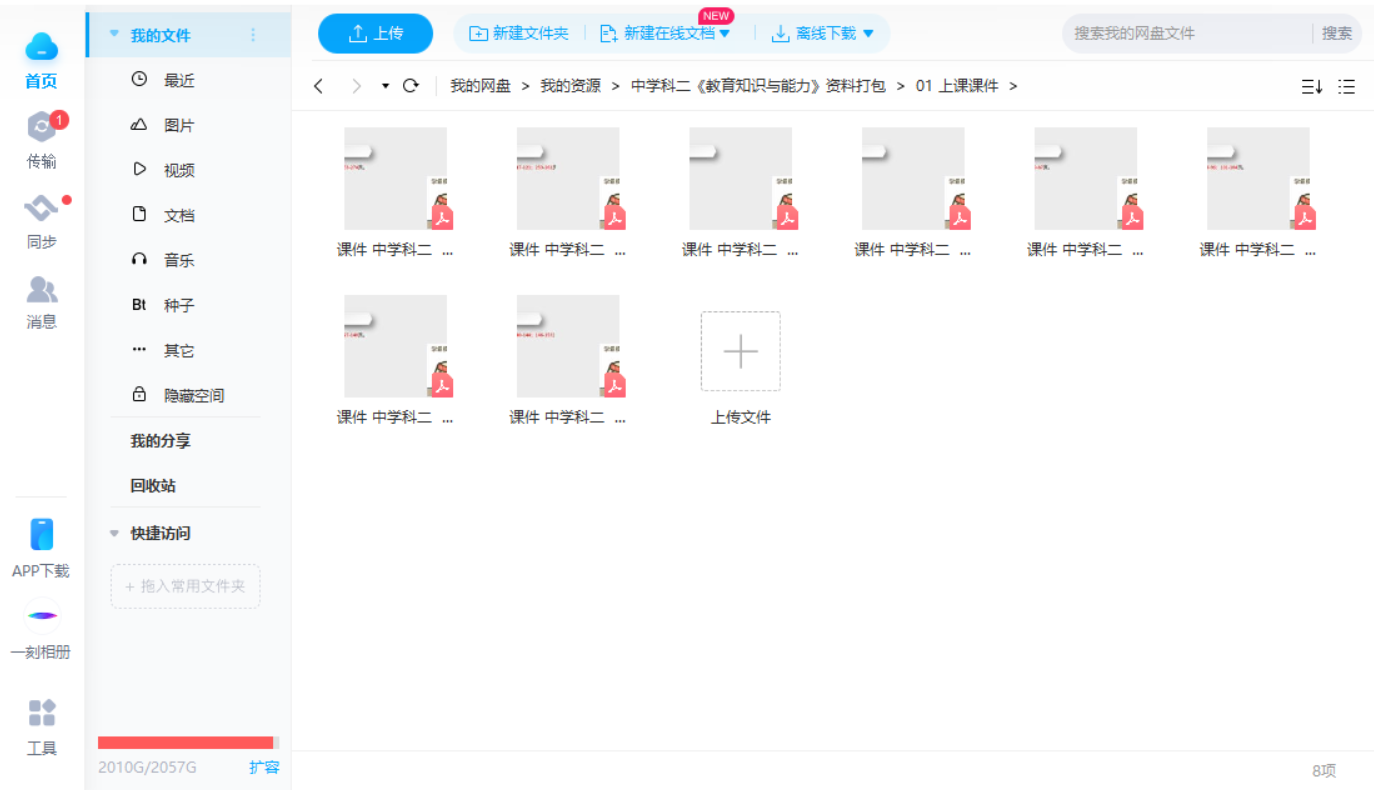This screenshot has width=1374, height=790.
Task: Tap the 上传 upload button
Action: coord(375,34)
